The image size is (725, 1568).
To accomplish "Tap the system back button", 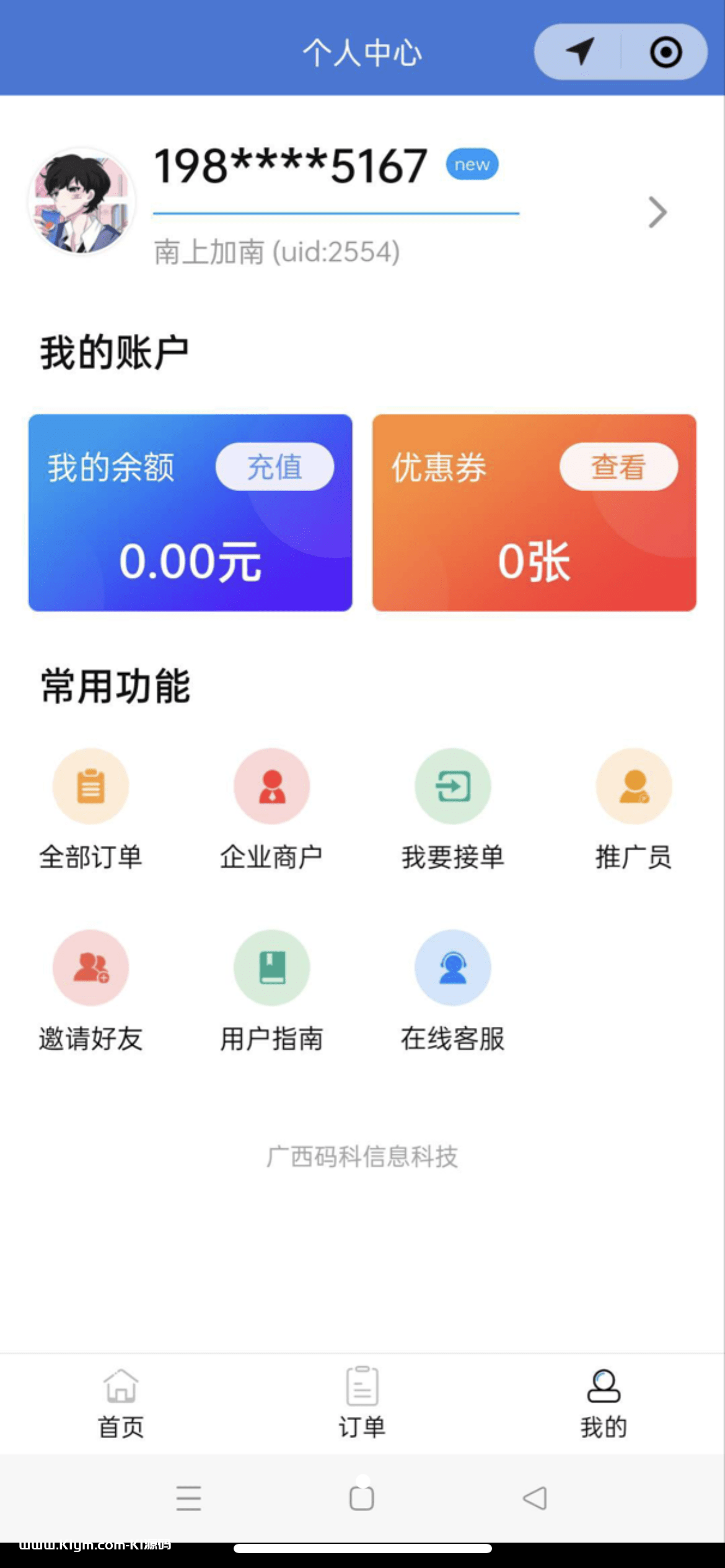I will tap(535, 1499).
